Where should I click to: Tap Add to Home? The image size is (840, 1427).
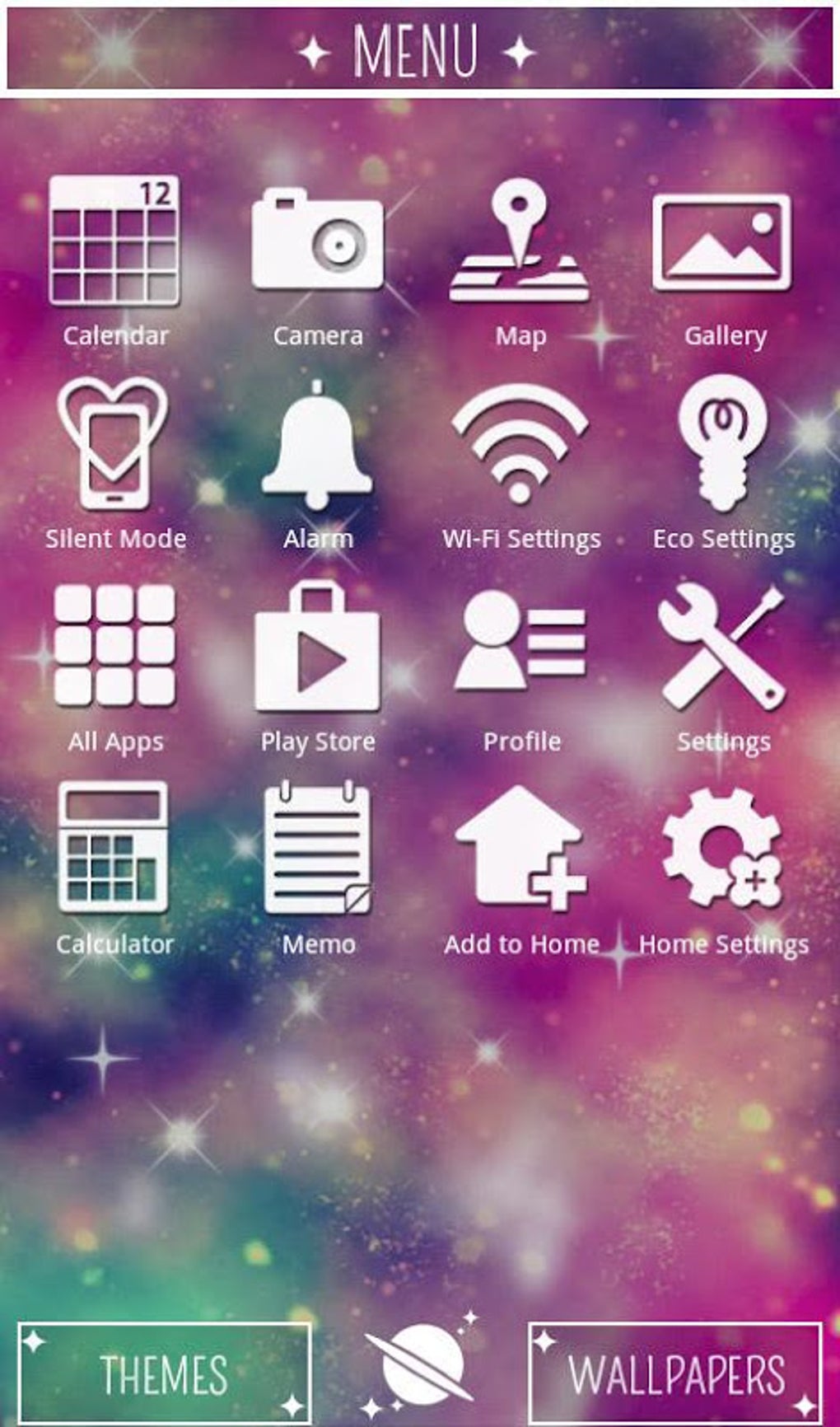(x=520, y=849)
